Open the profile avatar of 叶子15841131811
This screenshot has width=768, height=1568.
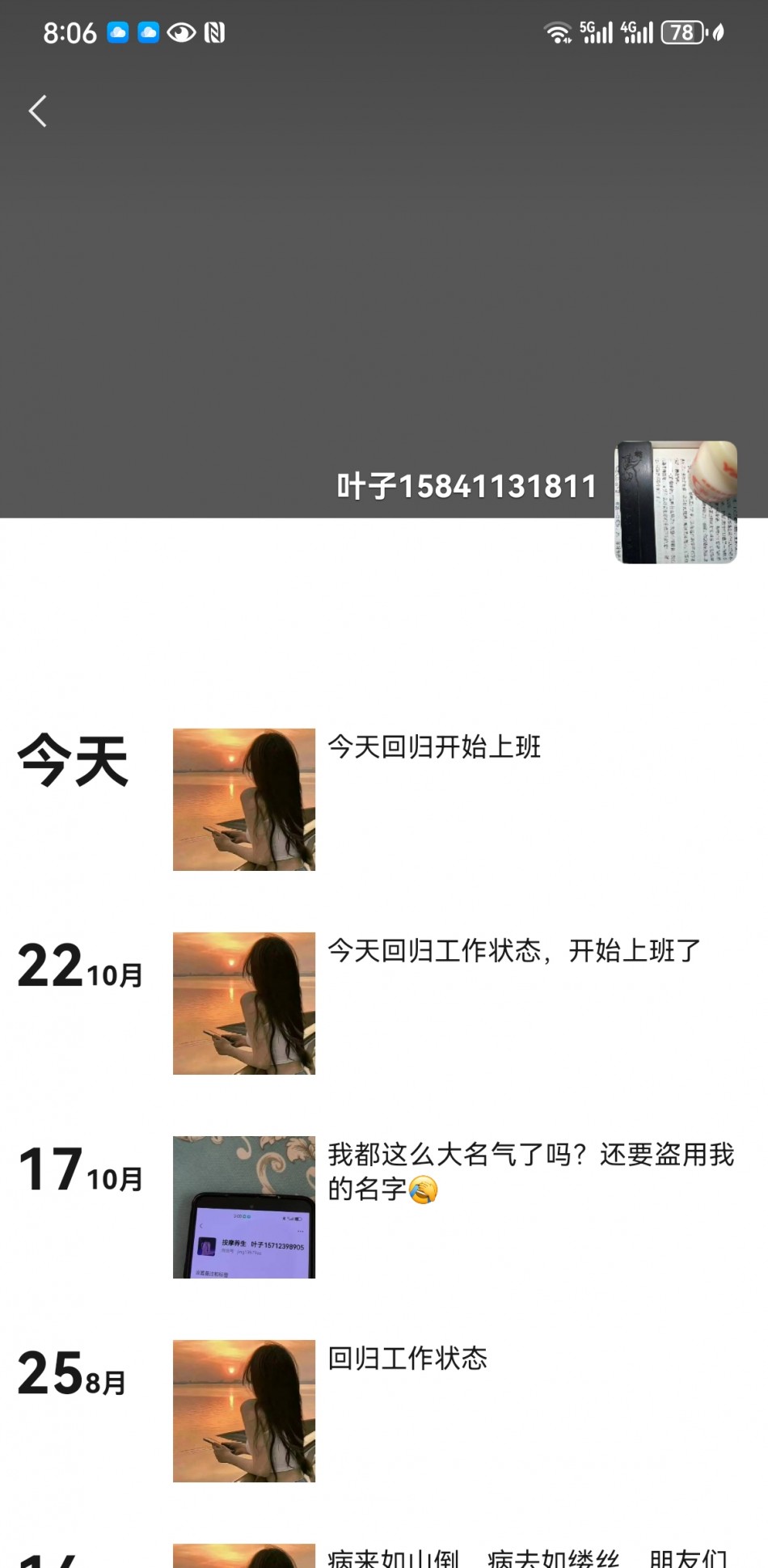(x=675, y=502)
